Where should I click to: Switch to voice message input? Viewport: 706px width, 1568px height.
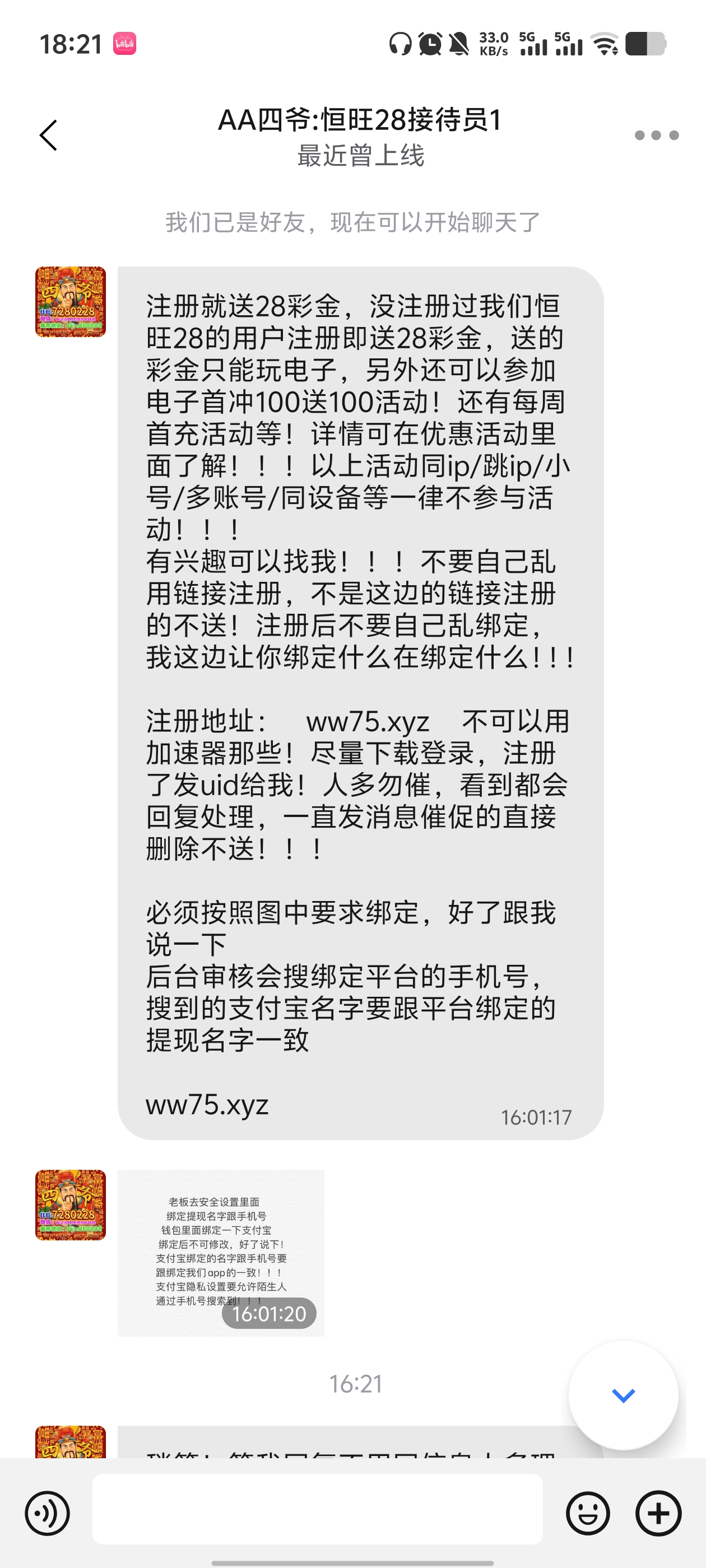point(47,1513)
